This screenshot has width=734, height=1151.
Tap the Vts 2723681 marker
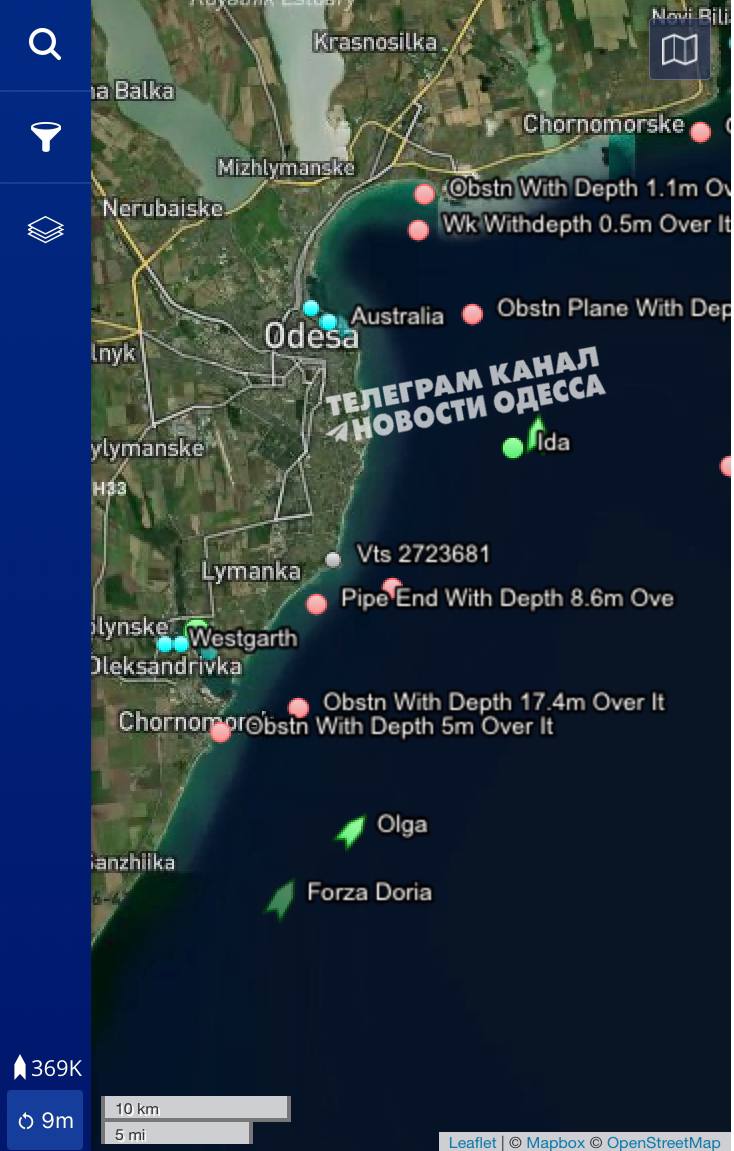(333, 560)
